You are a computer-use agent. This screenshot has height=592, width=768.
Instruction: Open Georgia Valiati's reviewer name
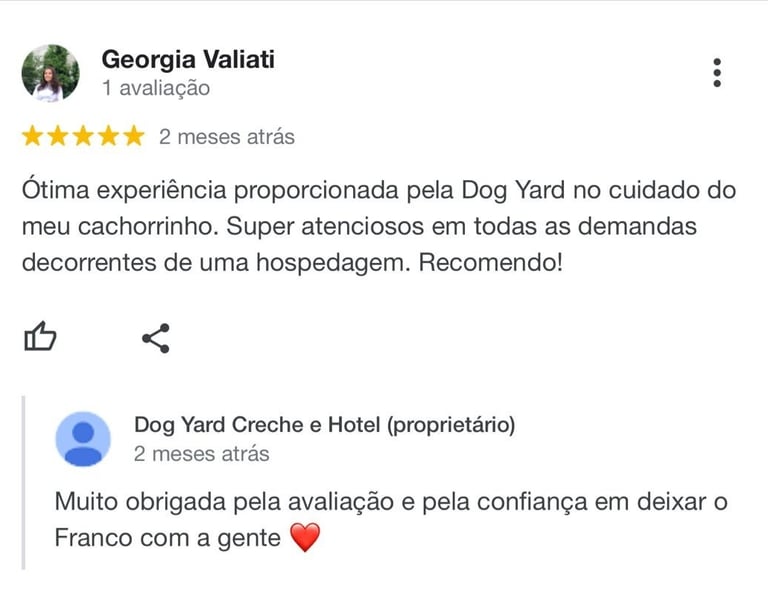[188, 59]
